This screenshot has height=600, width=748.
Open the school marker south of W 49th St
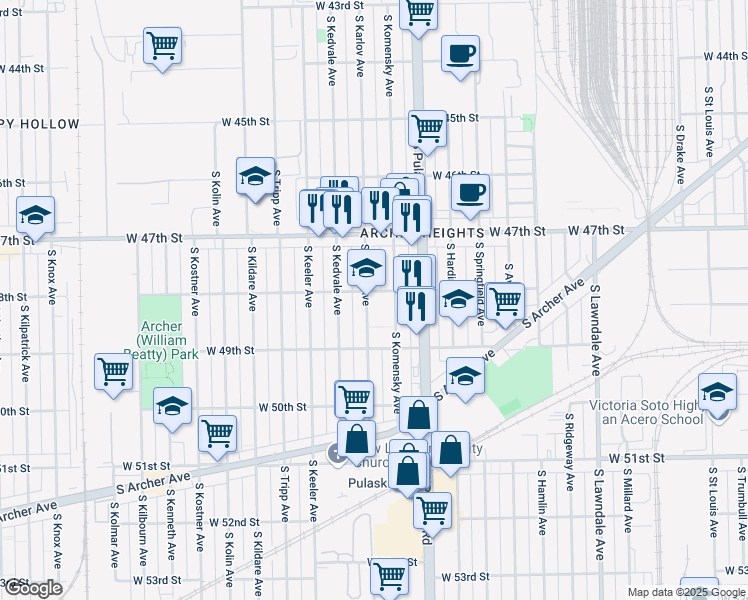click(x=466, y=380)
